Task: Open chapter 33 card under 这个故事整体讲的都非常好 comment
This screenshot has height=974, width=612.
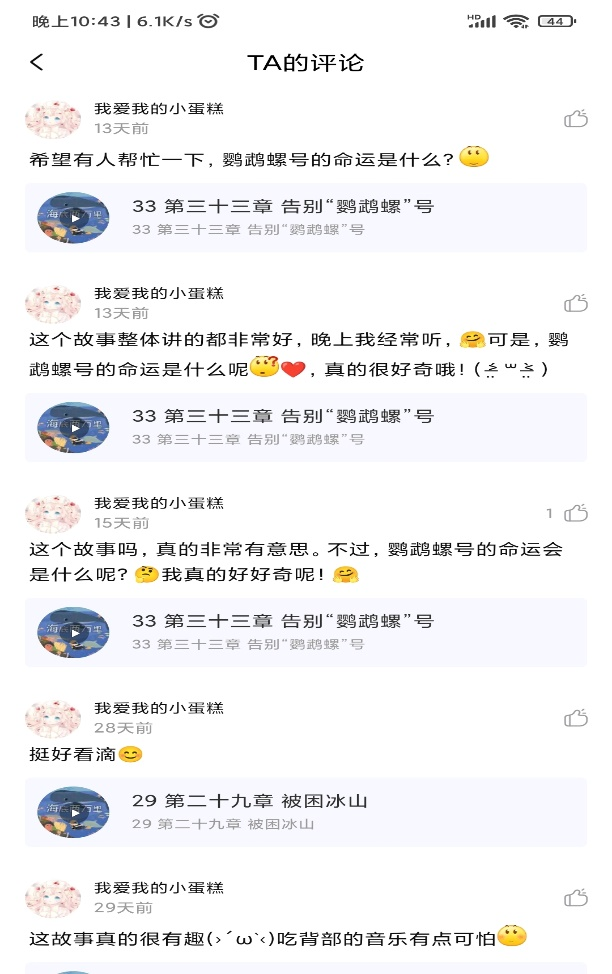Action: (x=305, y=427)
